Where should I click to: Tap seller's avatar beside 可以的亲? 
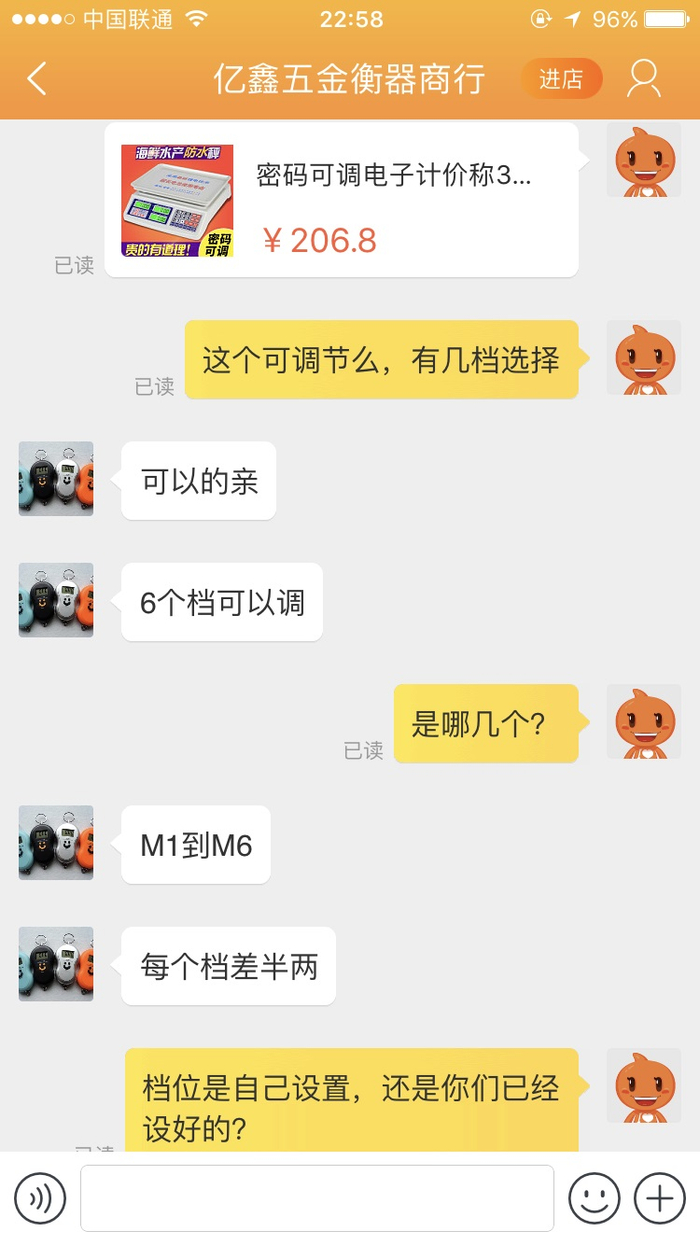click(x=56, y=479)
